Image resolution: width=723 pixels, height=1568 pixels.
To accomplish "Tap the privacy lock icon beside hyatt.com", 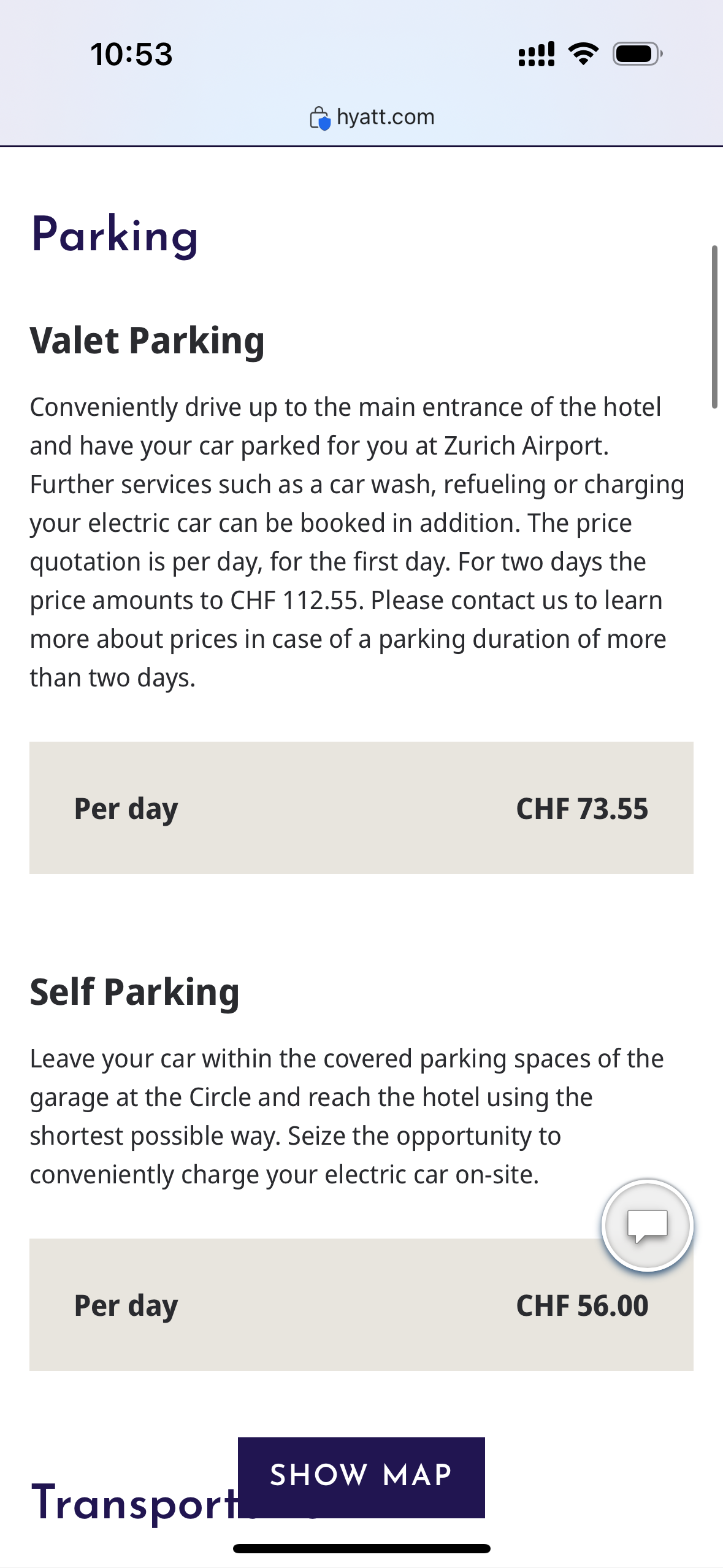I will 319,117.
